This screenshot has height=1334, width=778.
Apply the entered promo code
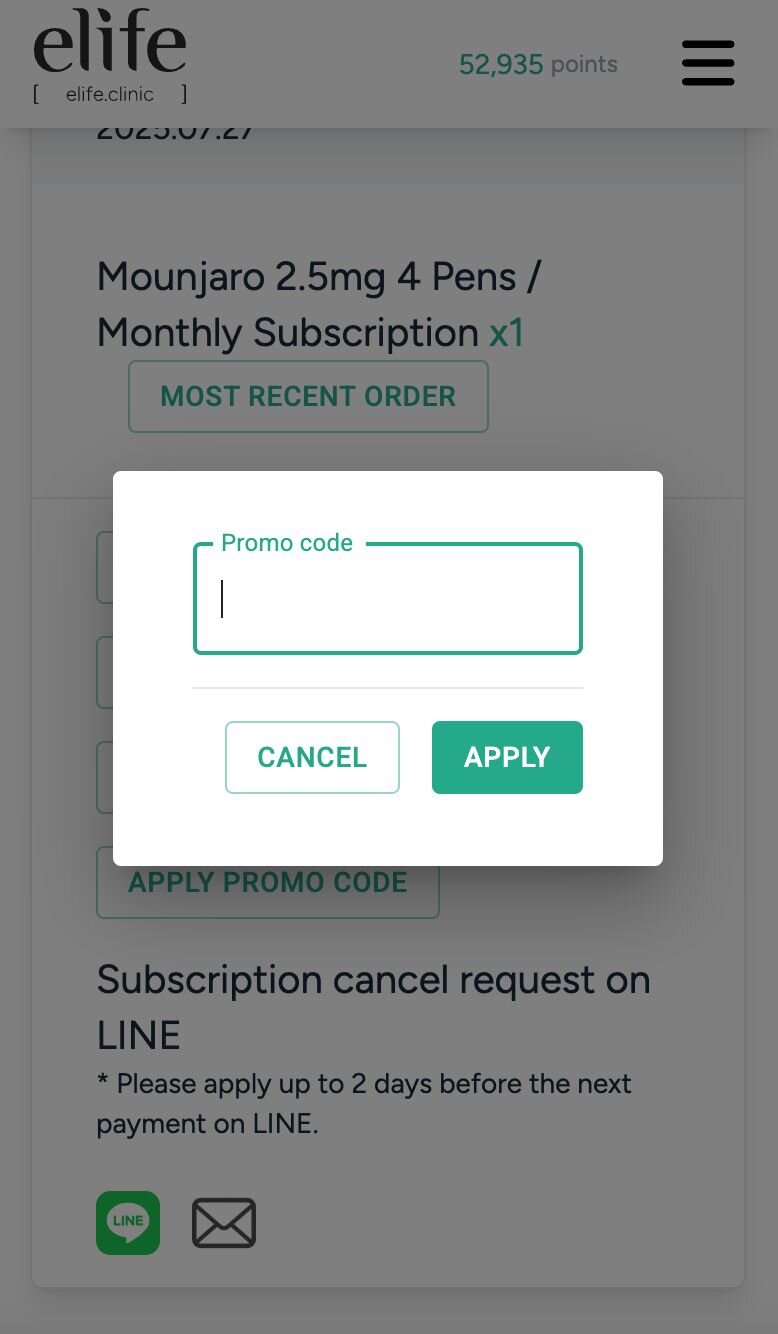[507, 757]
